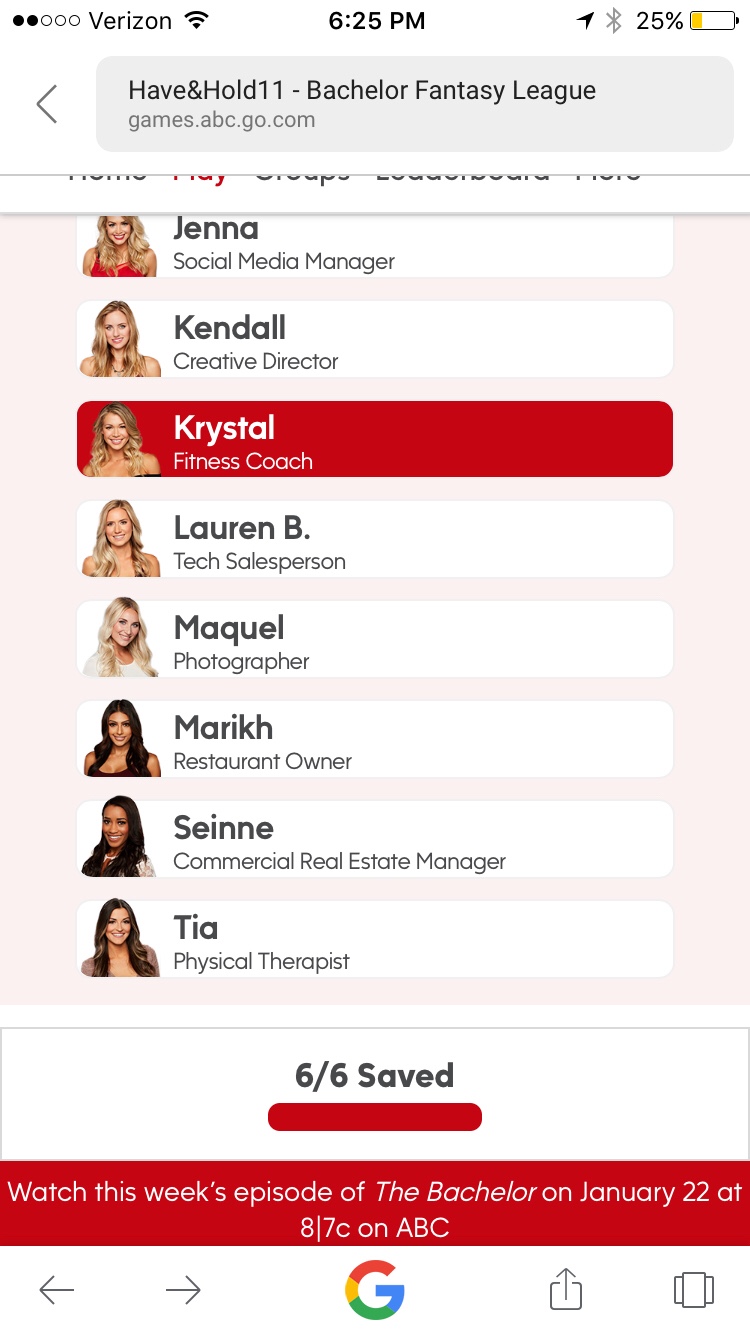Open the address bar showing games.abc.go.com

pyautogui.click(x=414, y=104)
